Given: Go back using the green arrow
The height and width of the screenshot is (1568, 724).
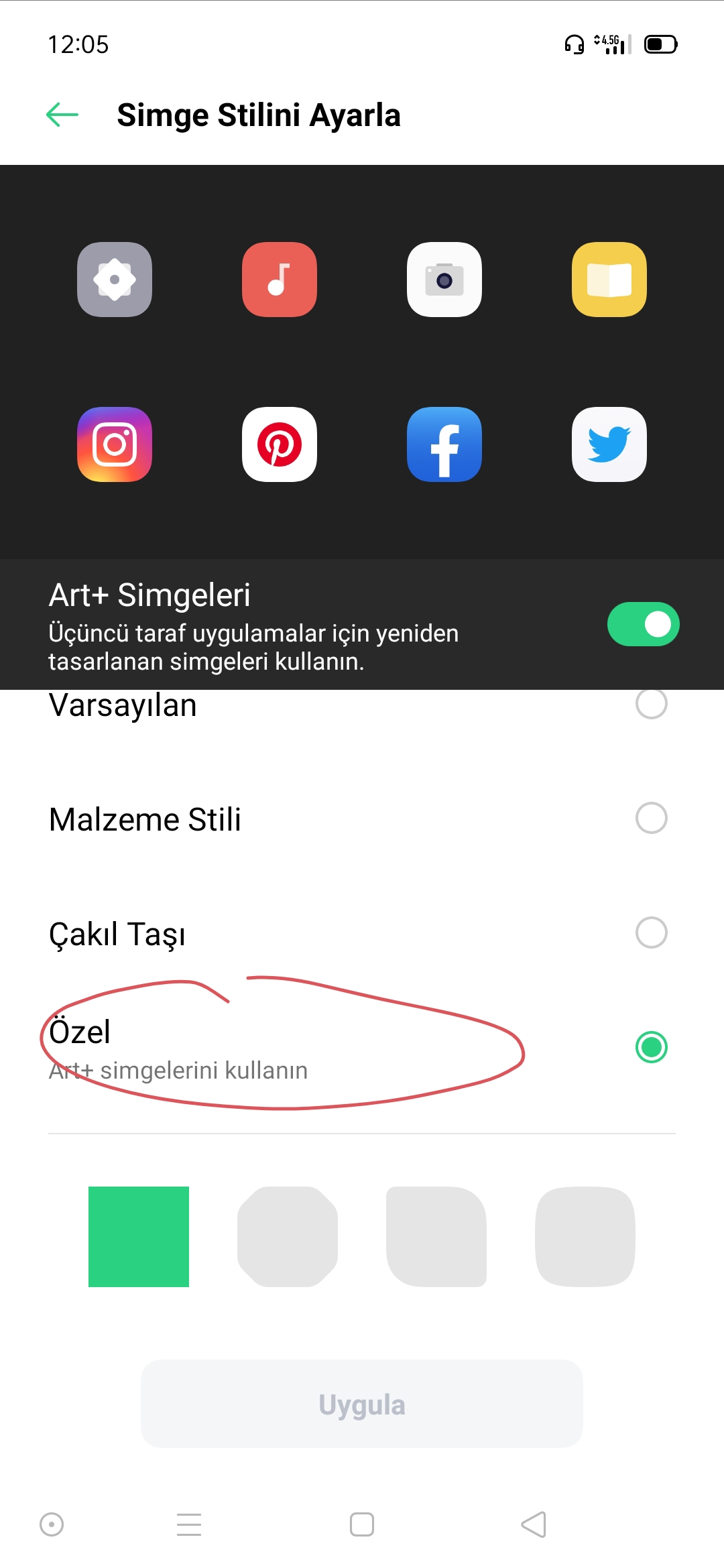Looking at the screenshot, I should pos(62,115).
